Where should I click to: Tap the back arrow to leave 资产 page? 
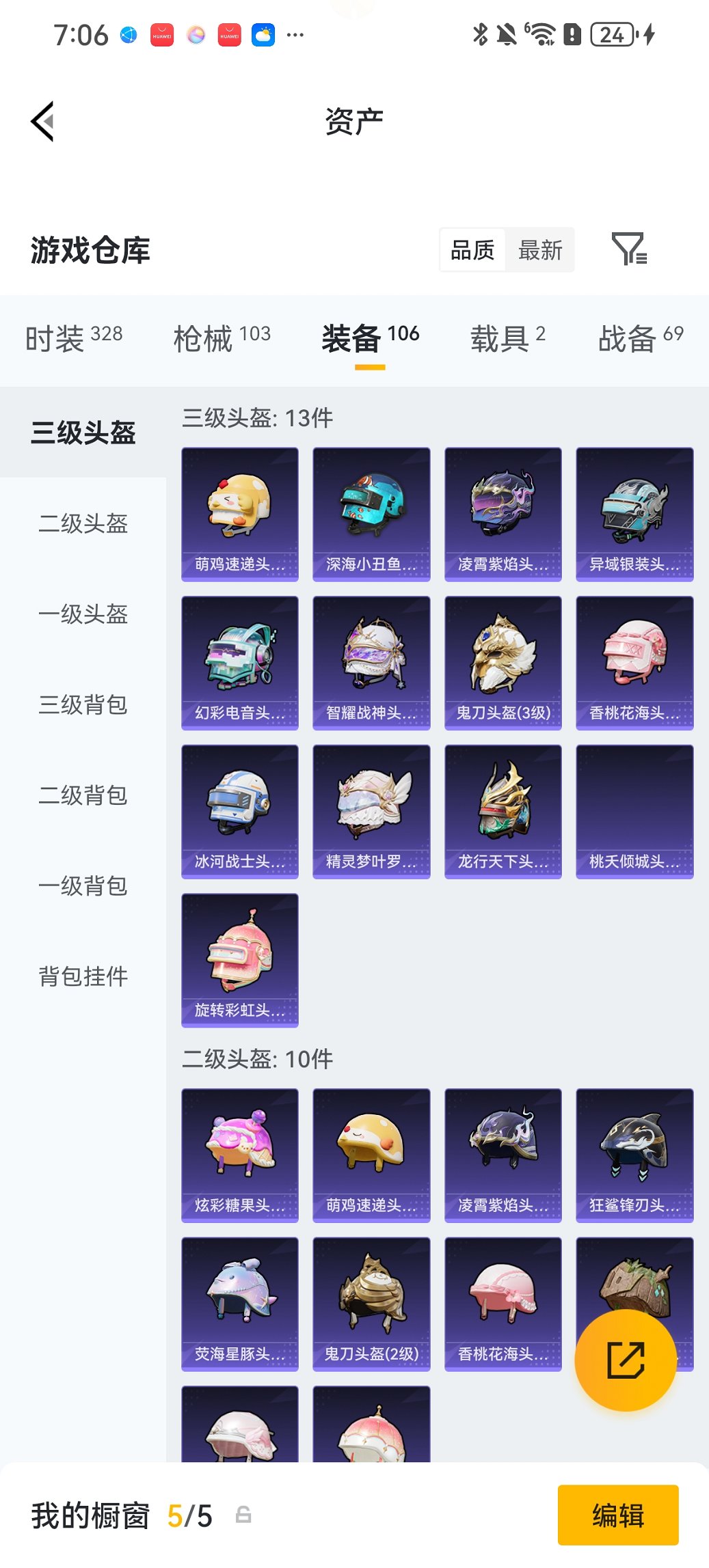pyautogui.click(x=42, y=120)
